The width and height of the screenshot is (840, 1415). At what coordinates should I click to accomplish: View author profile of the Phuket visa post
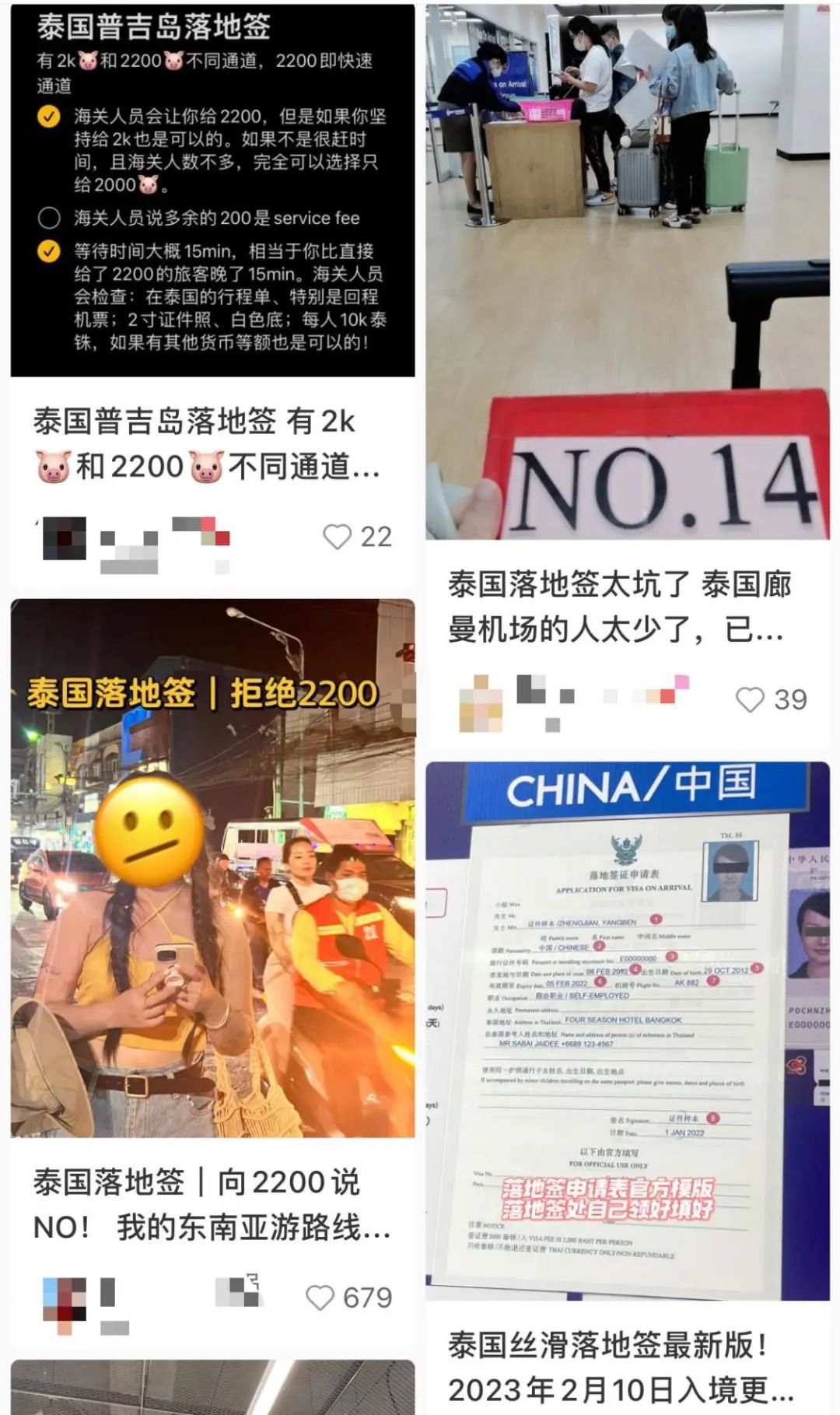(x=64, y=538)
